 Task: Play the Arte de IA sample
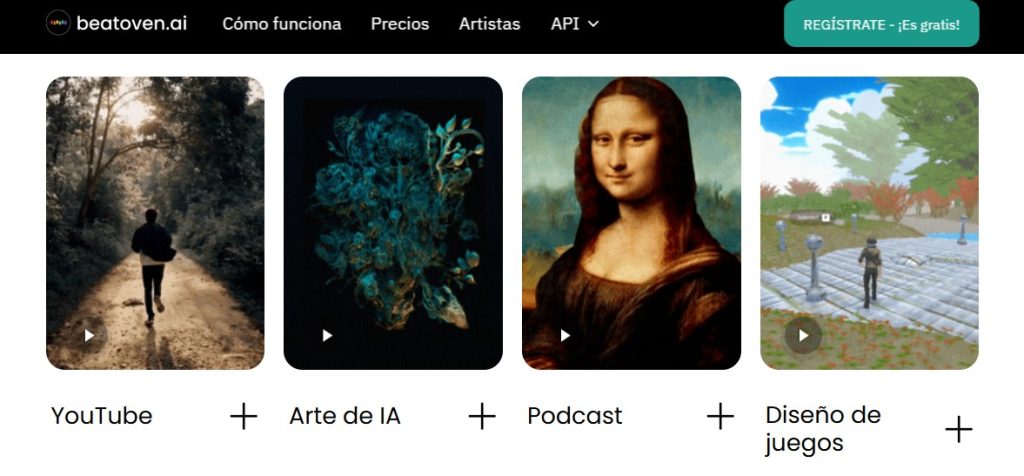pos(327,335)
